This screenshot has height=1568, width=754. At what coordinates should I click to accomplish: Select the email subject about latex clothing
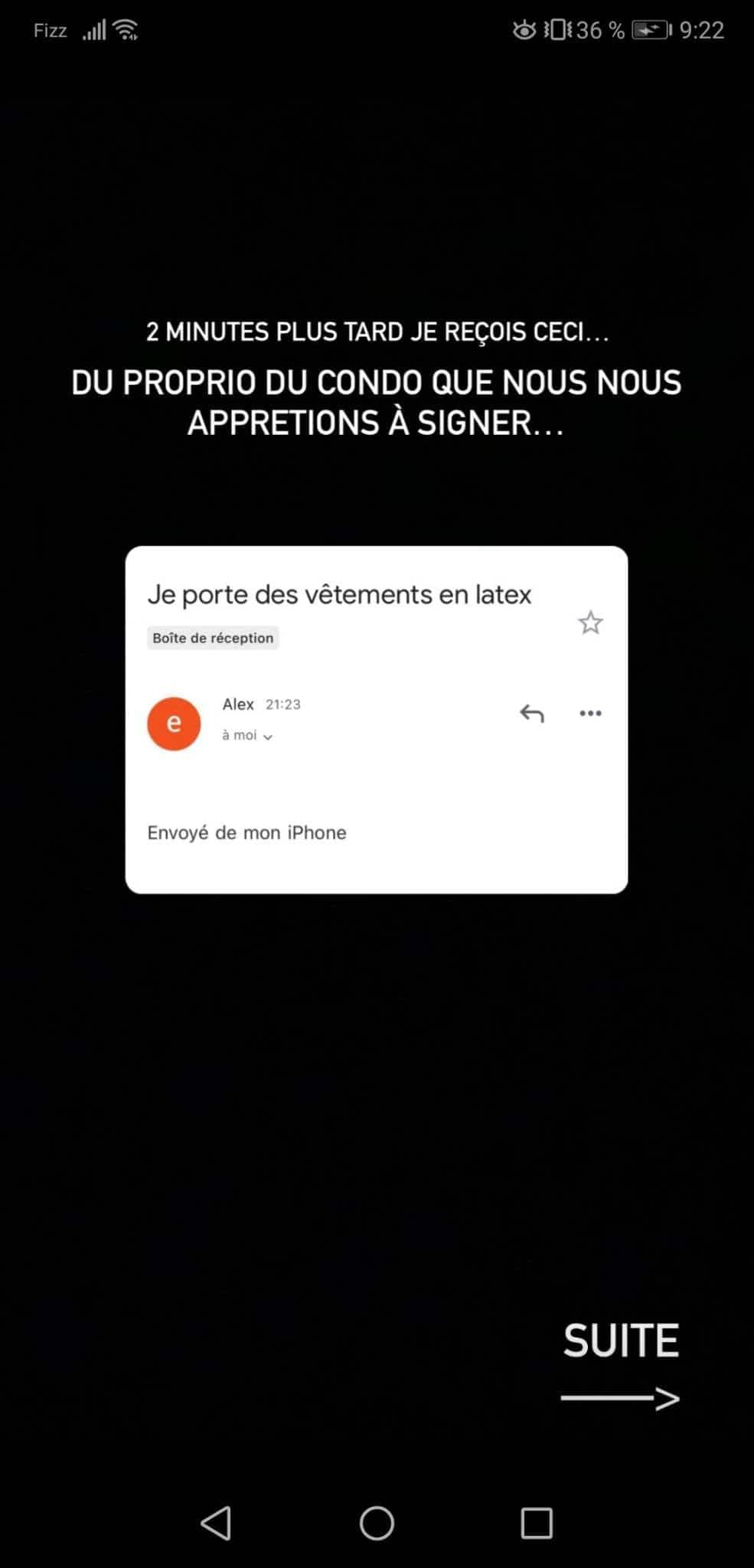tap(340, 594)
